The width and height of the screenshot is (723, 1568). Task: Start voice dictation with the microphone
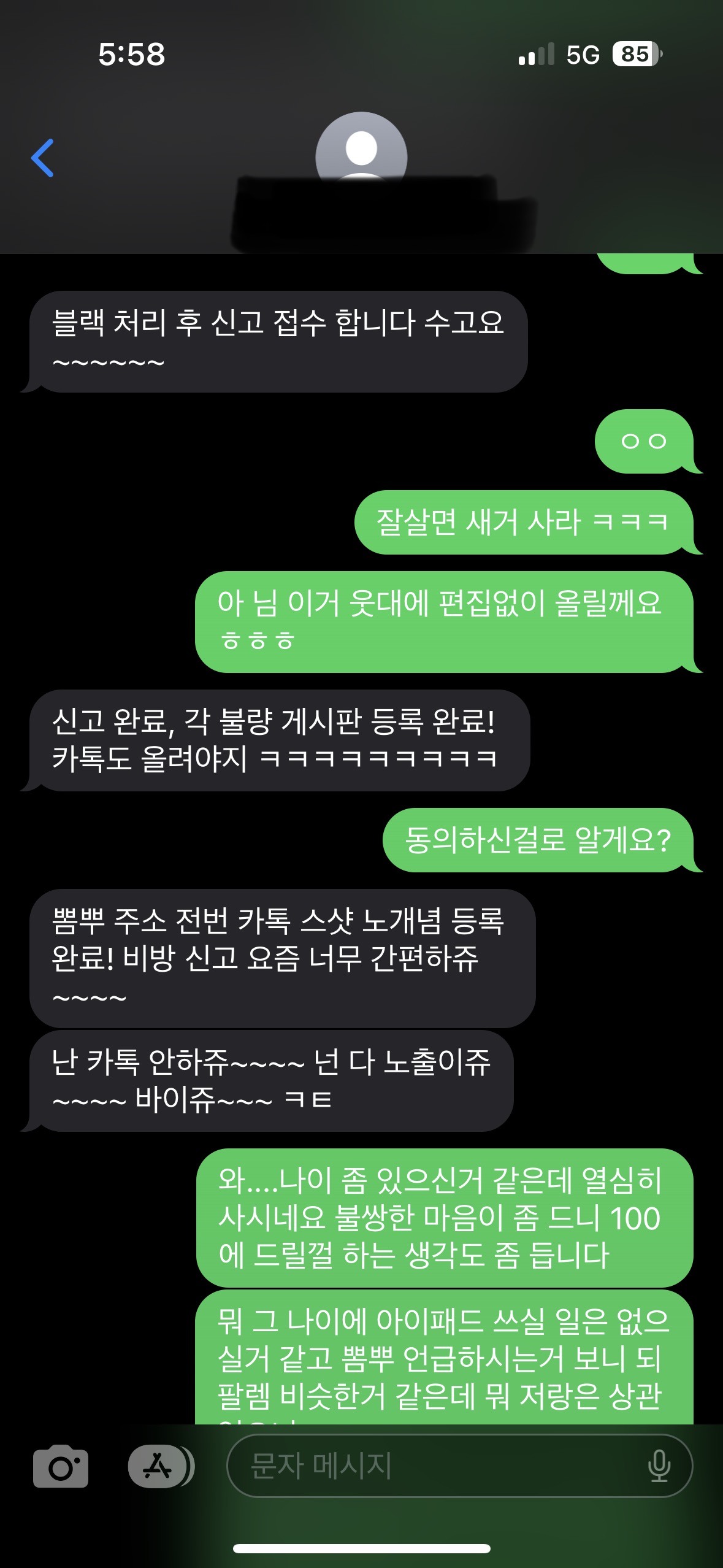click(659, 1466)
